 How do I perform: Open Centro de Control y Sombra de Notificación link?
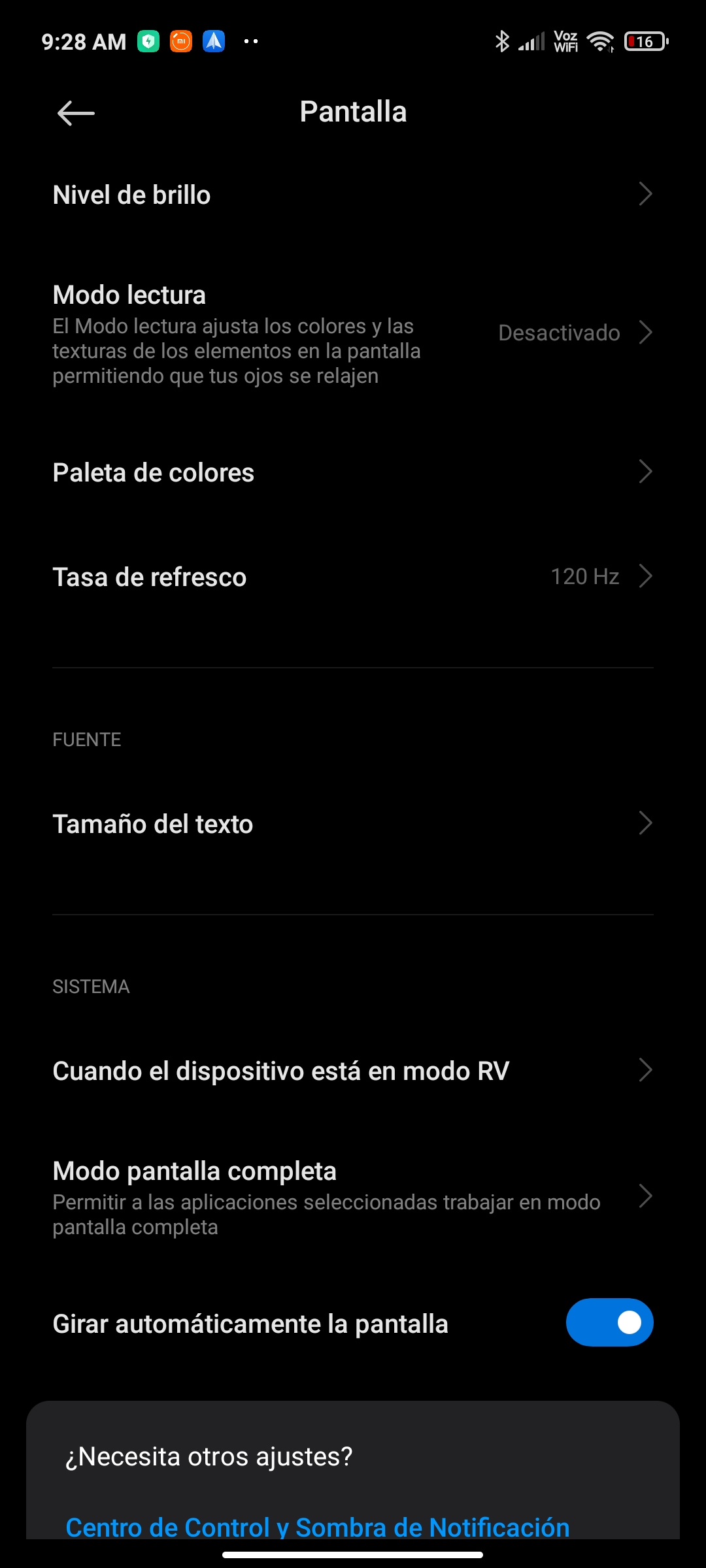click(x=318, y=1526)
